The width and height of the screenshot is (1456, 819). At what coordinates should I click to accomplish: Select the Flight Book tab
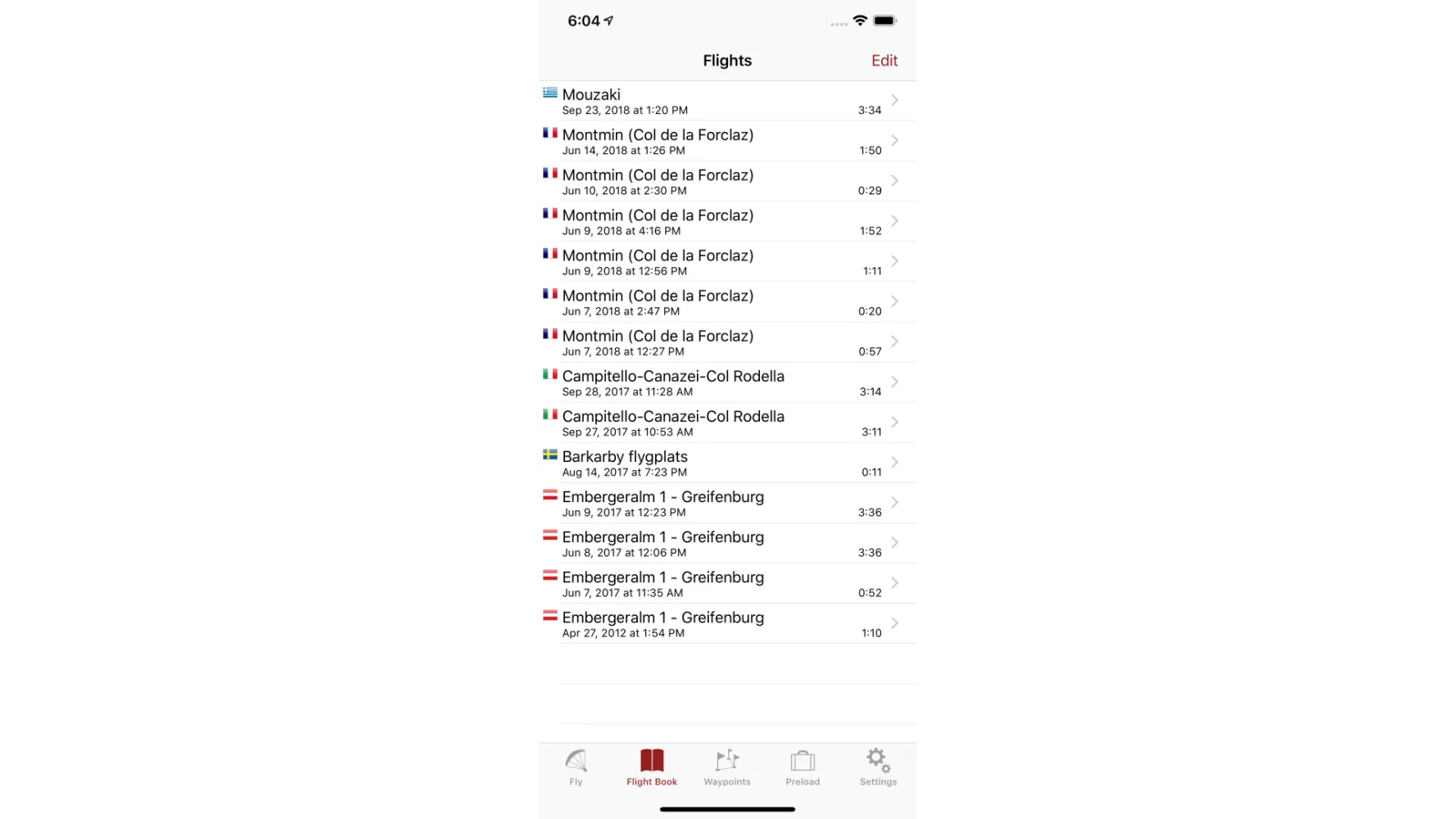pos(652,767)
